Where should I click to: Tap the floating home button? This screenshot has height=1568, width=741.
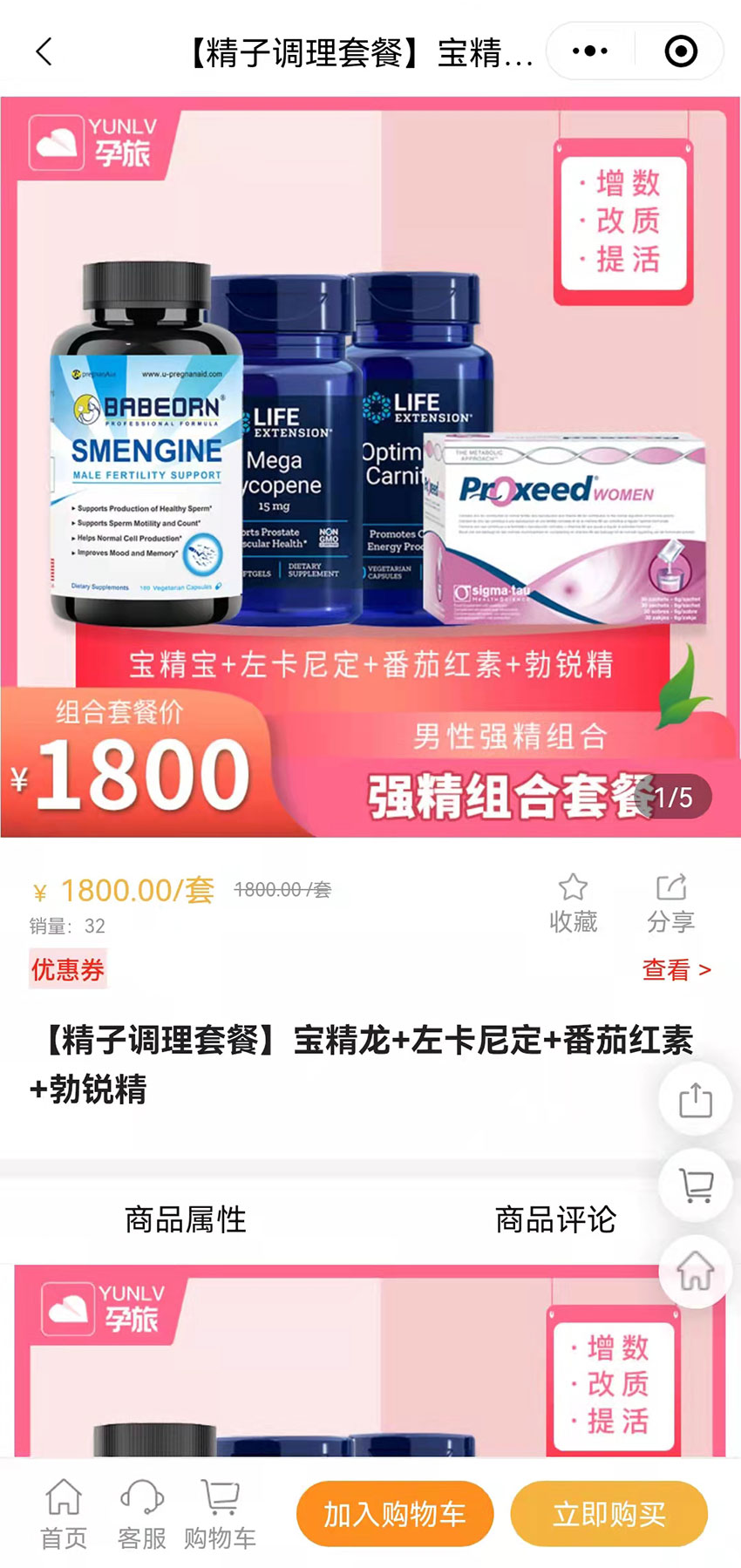(695, 1270)
